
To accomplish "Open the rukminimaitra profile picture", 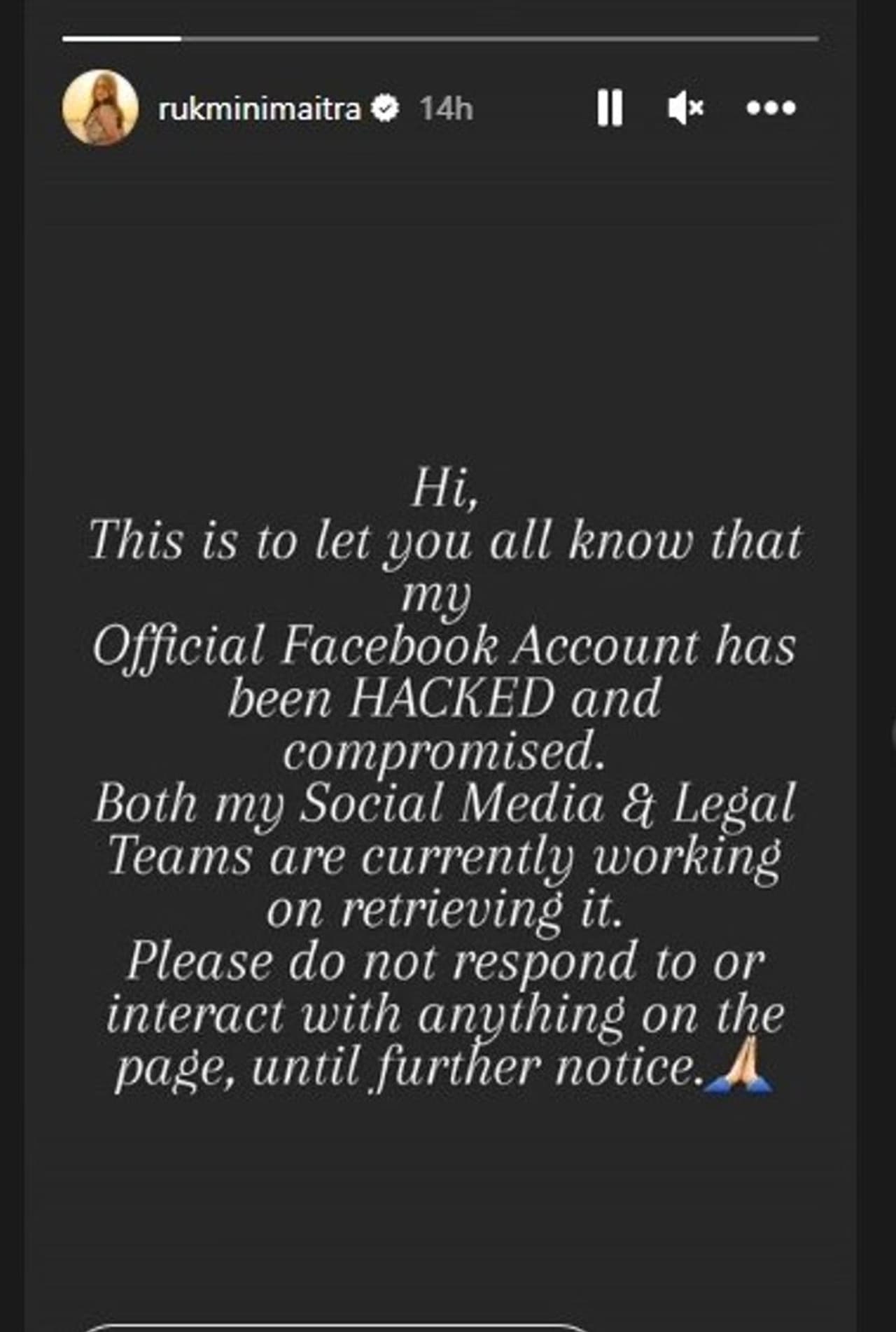I will 99,108.
